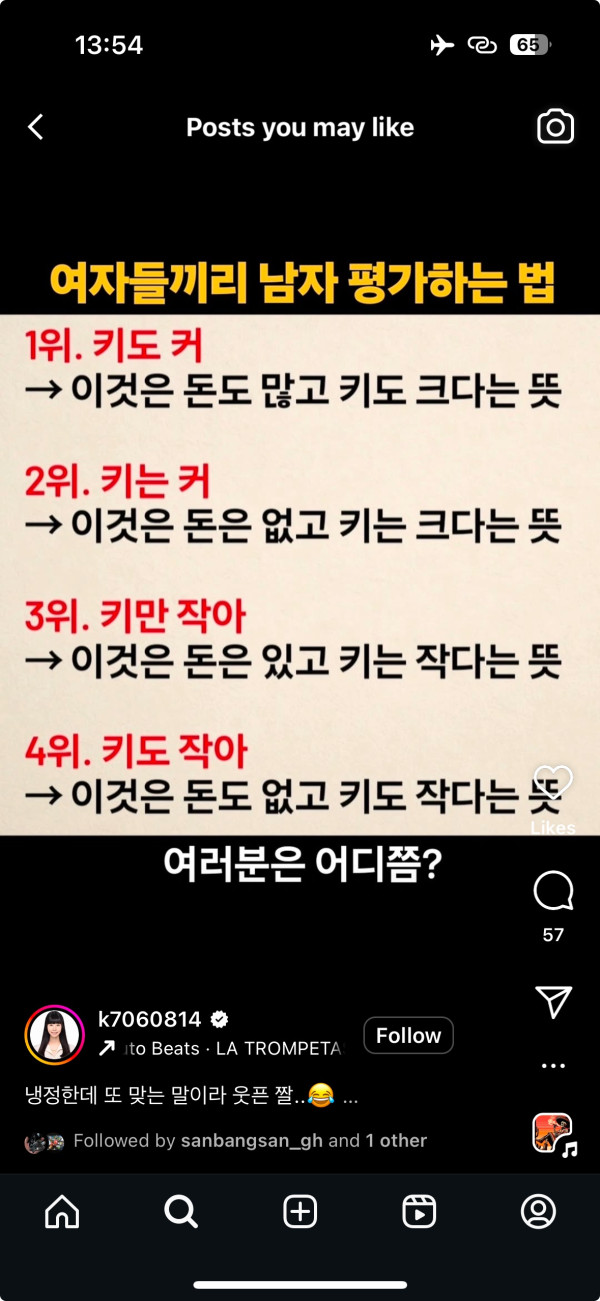This screenshot has width=600, height=1301.
Task: Switch to the Reels tab
Action: tap(419, 1212)
